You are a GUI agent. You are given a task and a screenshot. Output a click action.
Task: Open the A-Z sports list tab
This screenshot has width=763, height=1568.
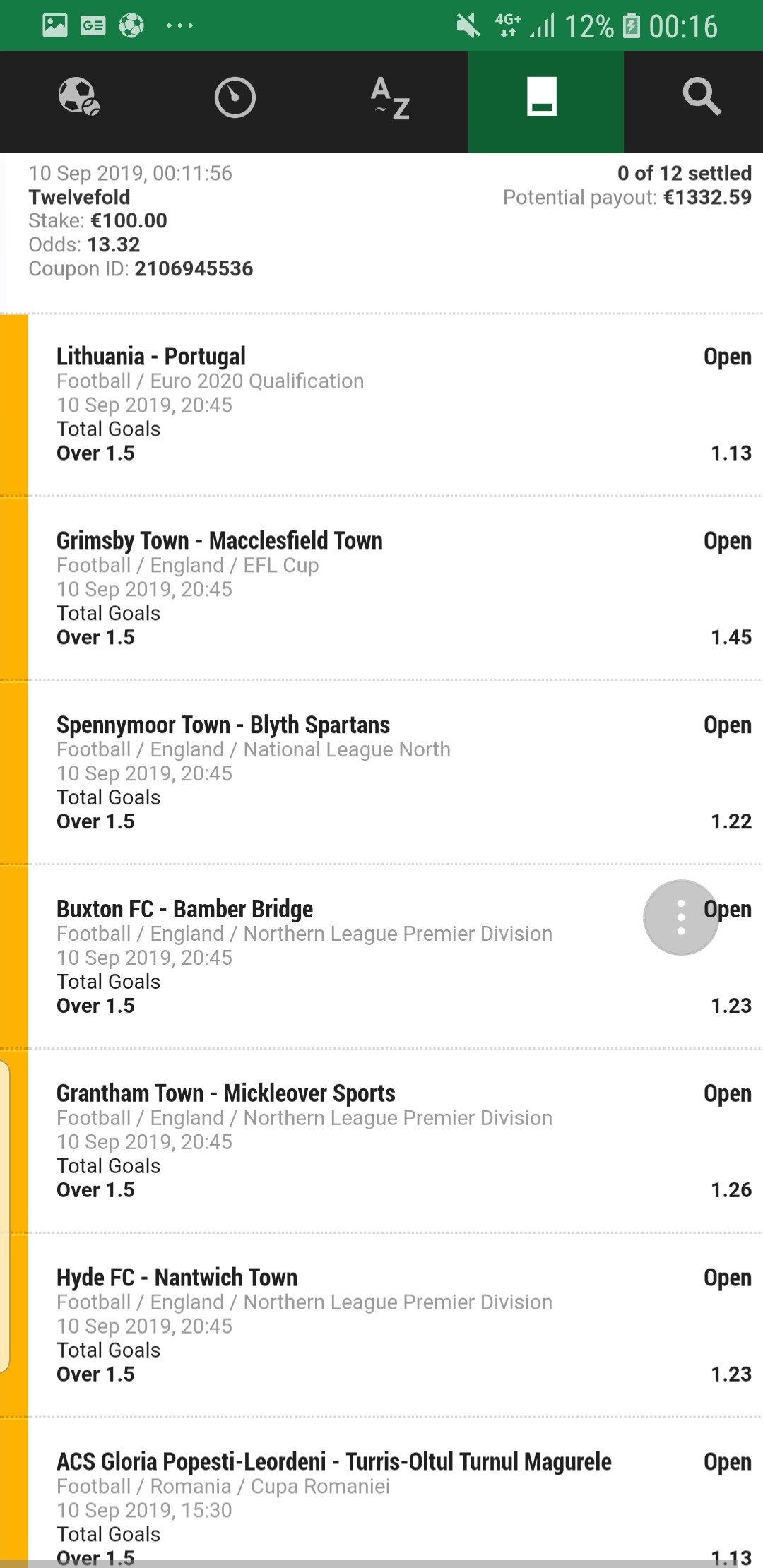coord(390,98)
